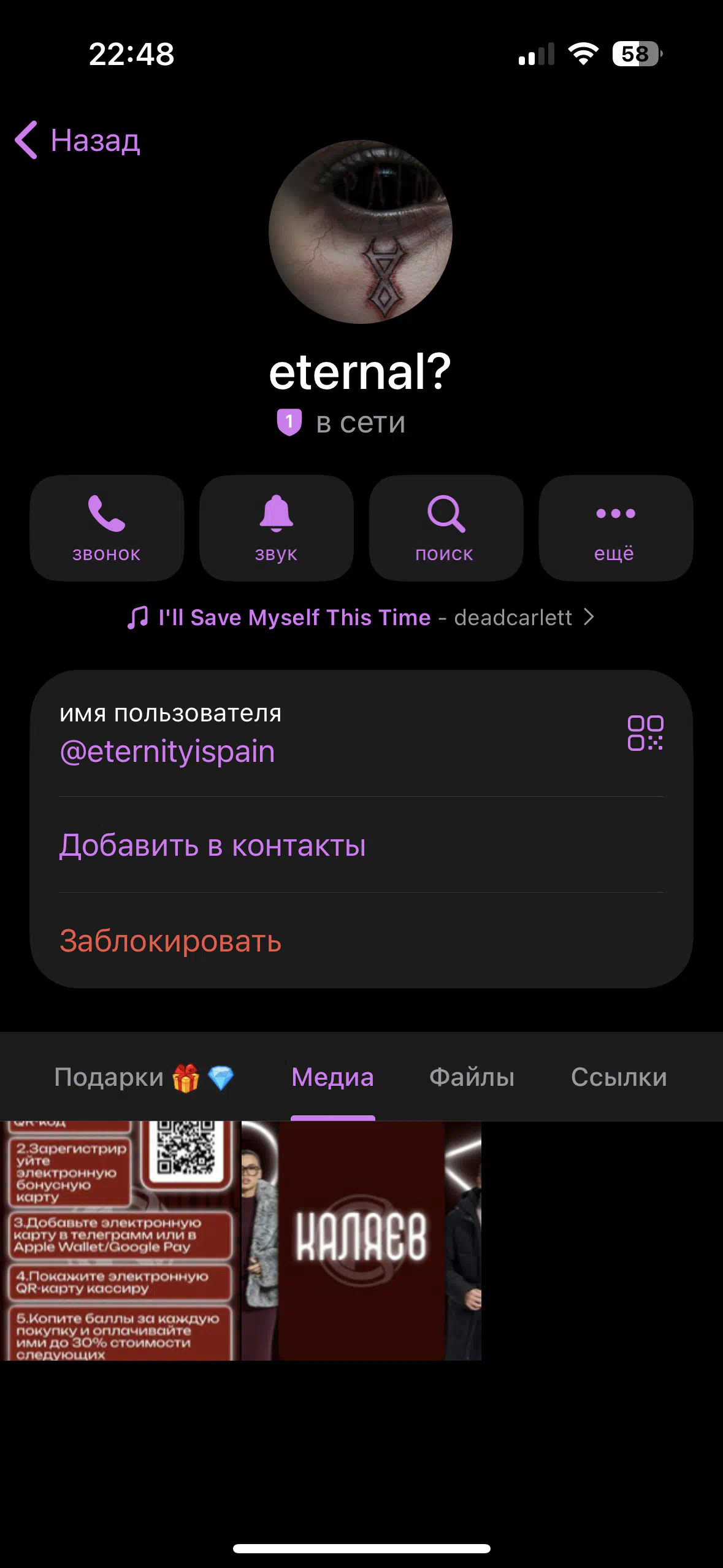Image resolution: width=723 pixels, height=1568 pixels.
Task: Switch to the Подарки tab
Action: coord(143,1077)
